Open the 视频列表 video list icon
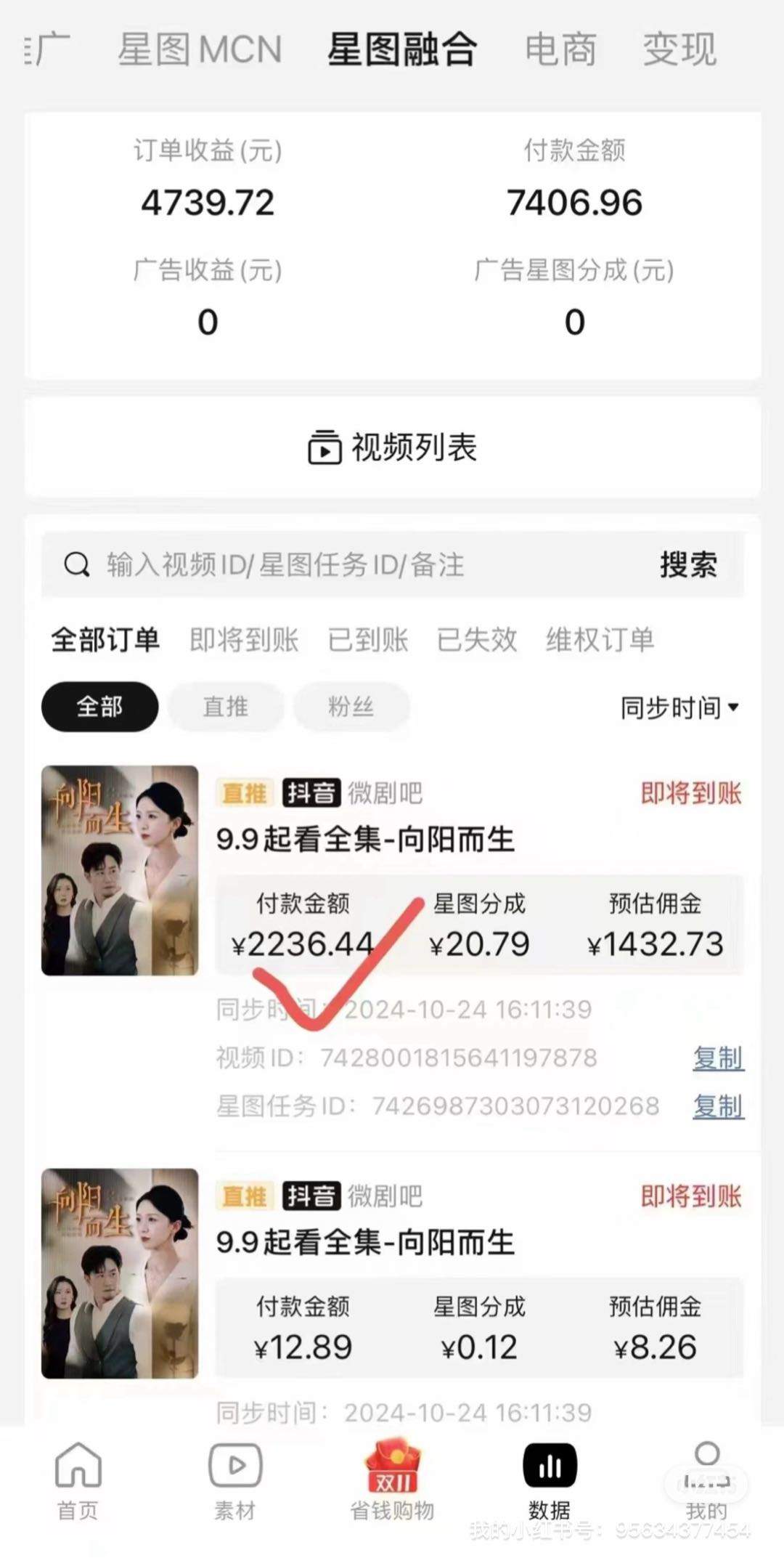This screenshot has height=1566, width=784. pyautogui.click(x=324, y=448)
